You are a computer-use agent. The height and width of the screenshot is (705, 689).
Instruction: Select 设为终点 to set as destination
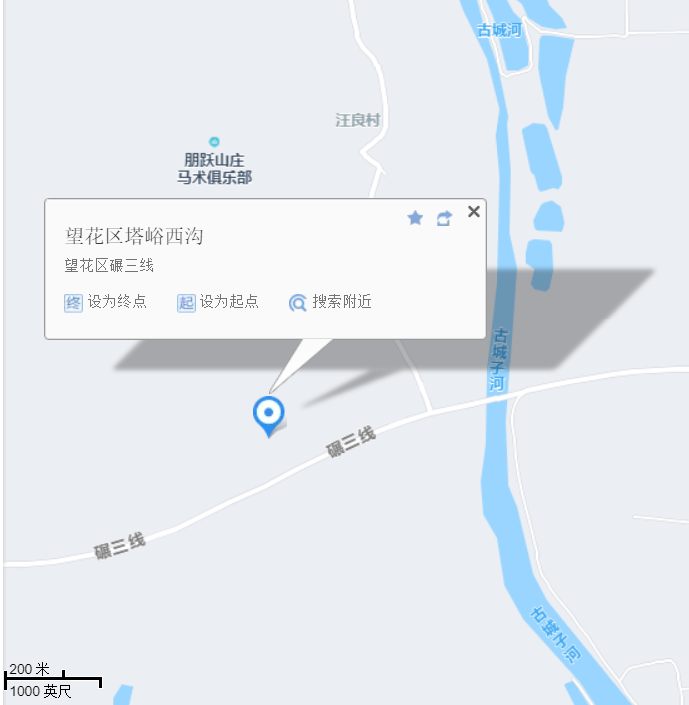point(106,302)
